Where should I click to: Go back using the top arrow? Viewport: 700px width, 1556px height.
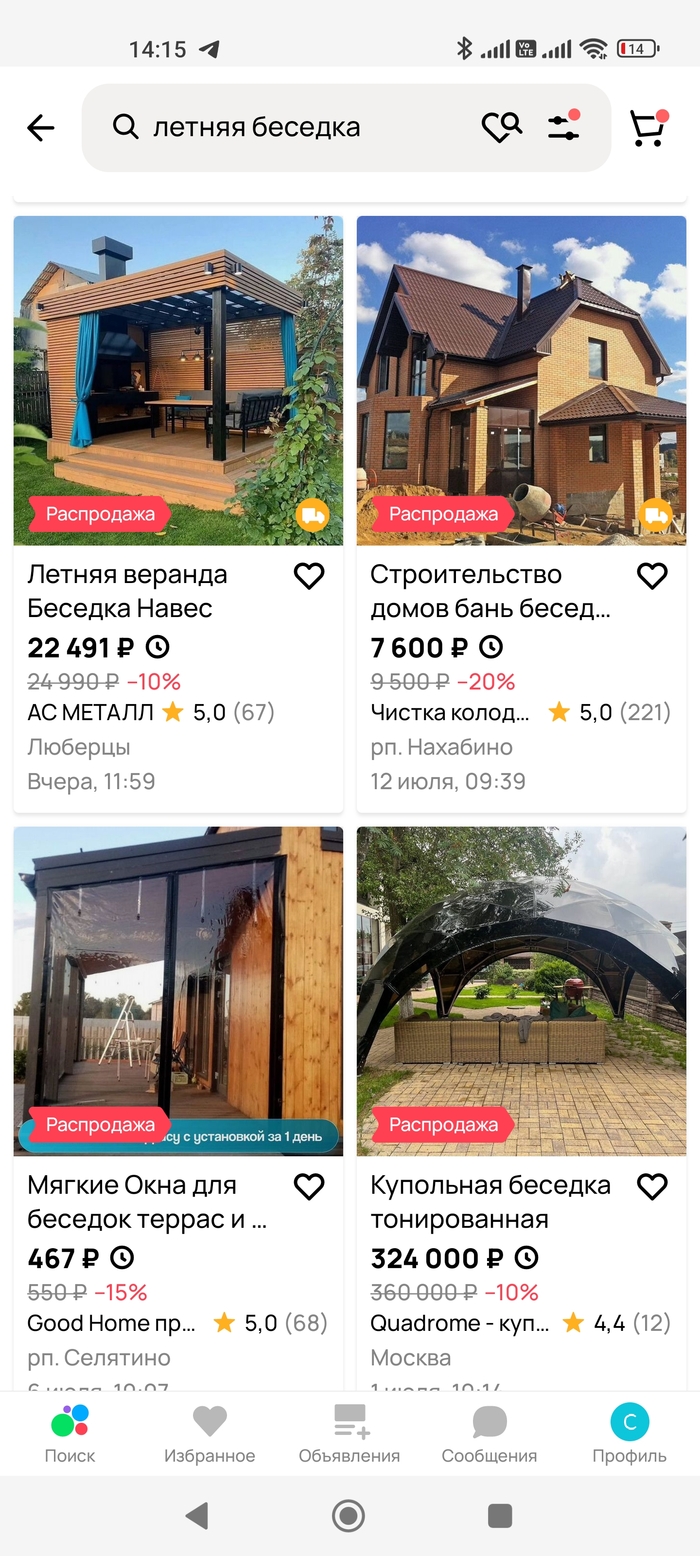coord(41,128)
